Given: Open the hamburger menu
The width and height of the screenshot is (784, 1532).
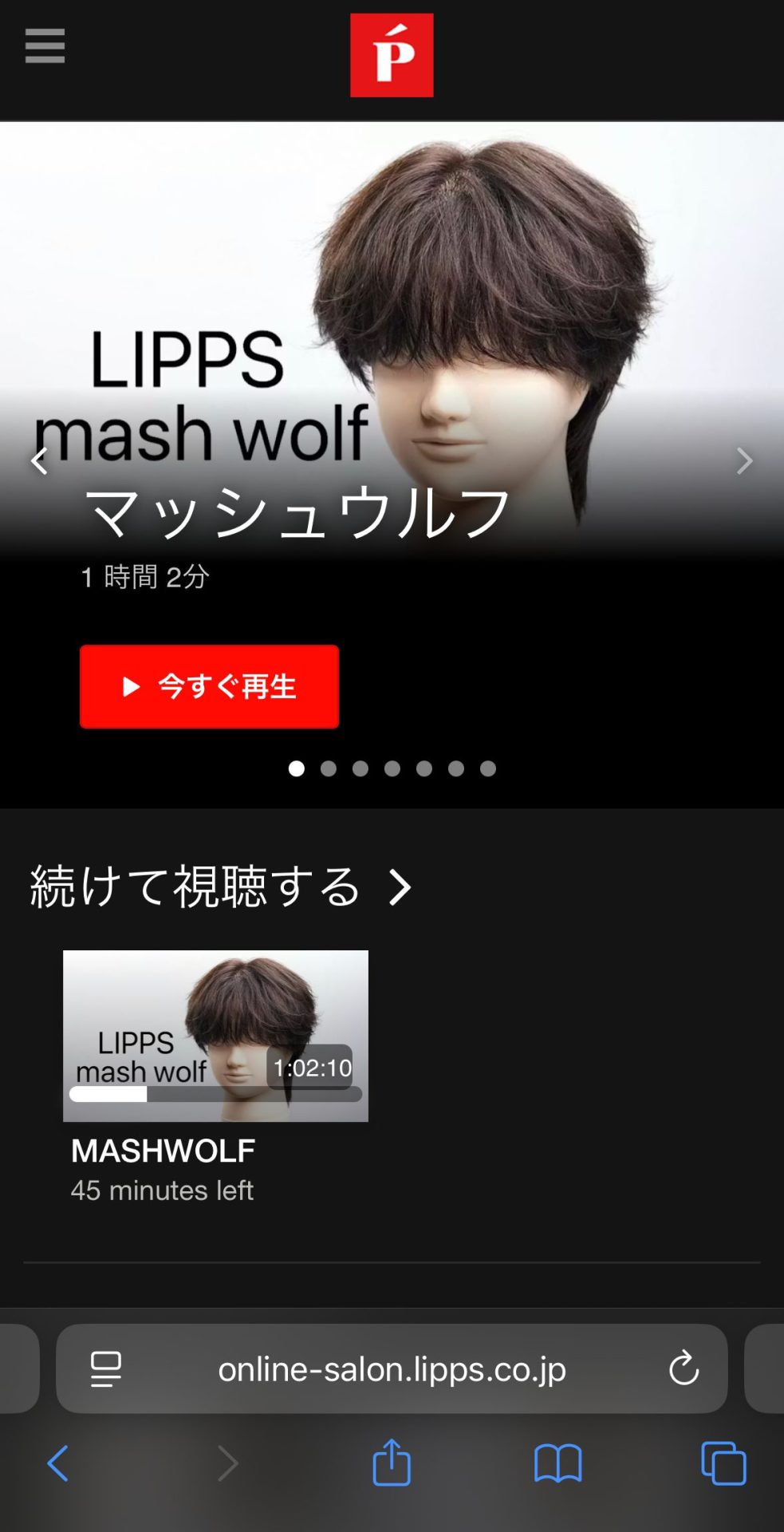Looking at the screenshot, I should 45,46.
